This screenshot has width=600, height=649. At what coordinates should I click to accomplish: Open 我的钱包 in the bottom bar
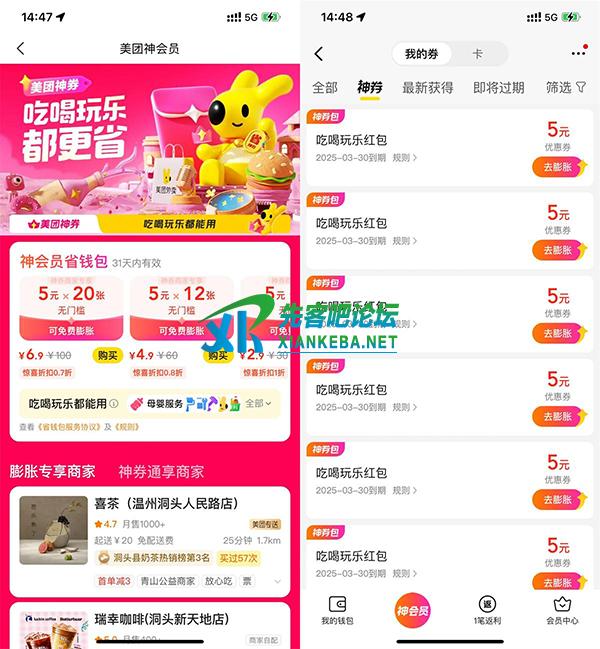point(336,611)
